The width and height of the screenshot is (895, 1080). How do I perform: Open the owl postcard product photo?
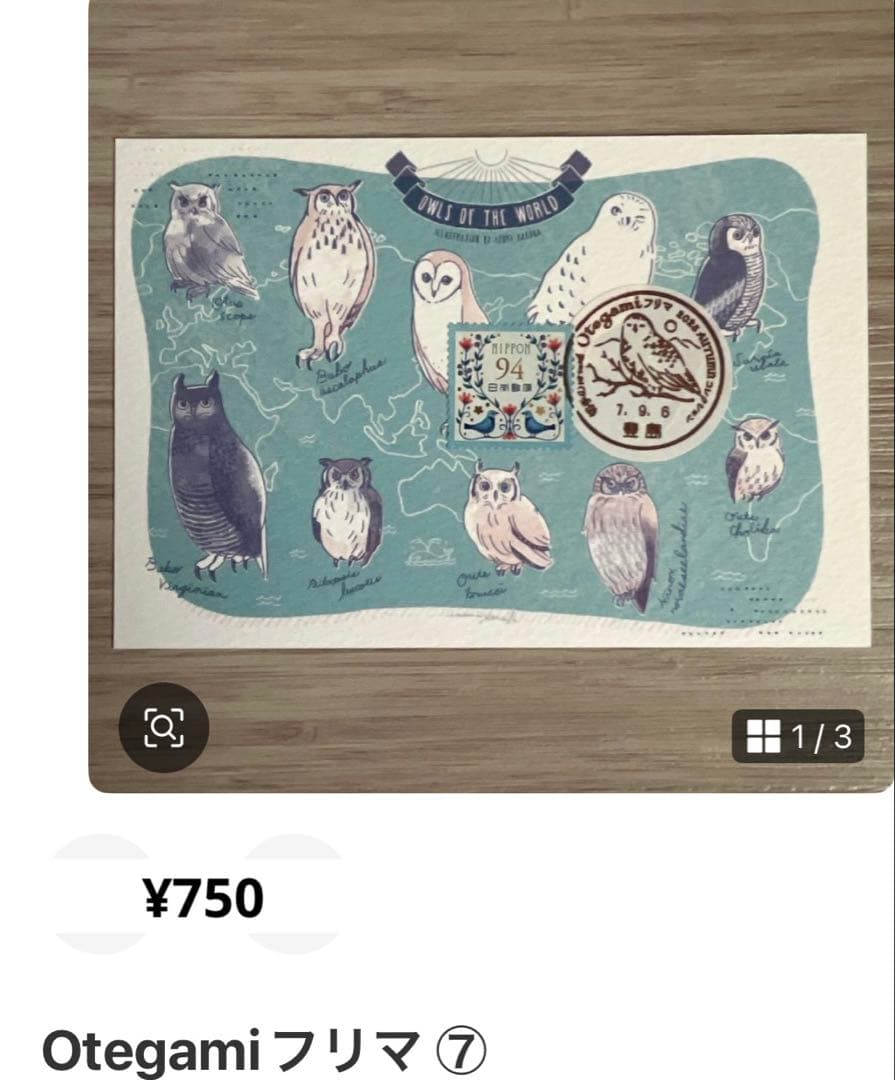click(490, 390)
